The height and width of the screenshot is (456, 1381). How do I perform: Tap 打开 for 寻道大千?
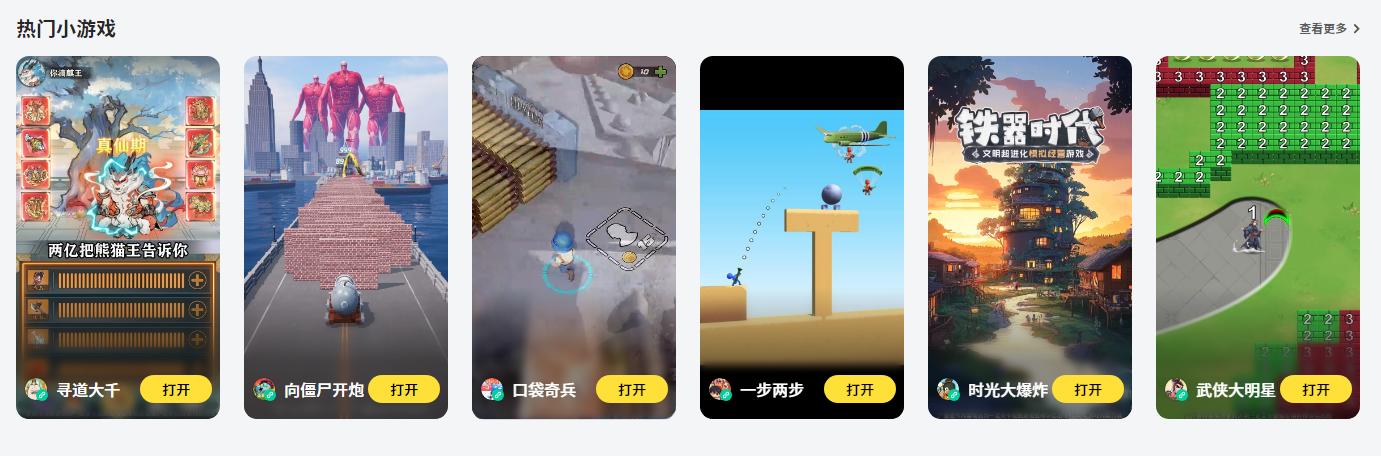coord(176,389)
